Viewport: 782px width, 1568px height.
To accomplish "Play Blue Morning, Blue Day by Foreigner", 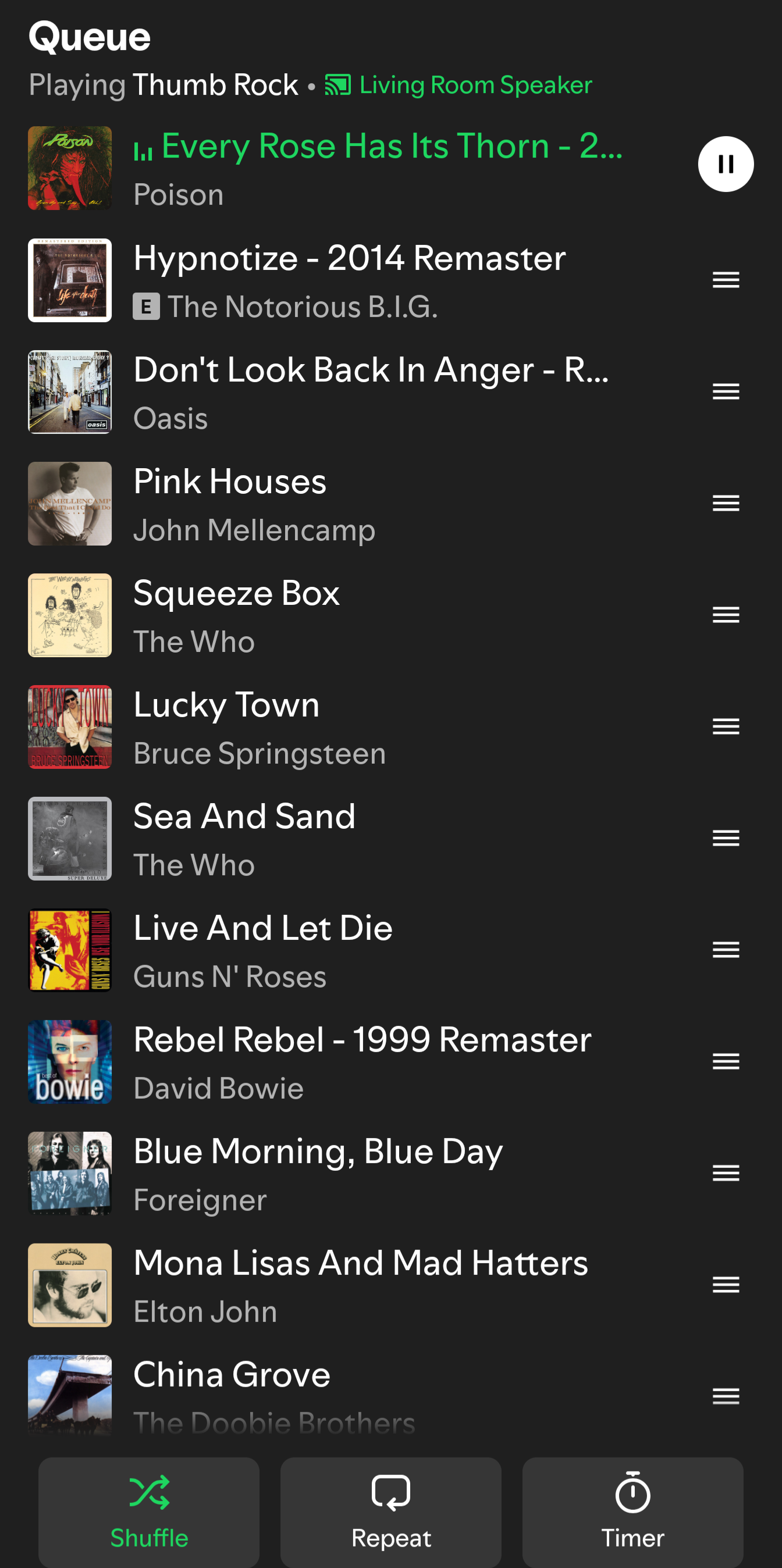I will click(x=318, y=1174).
